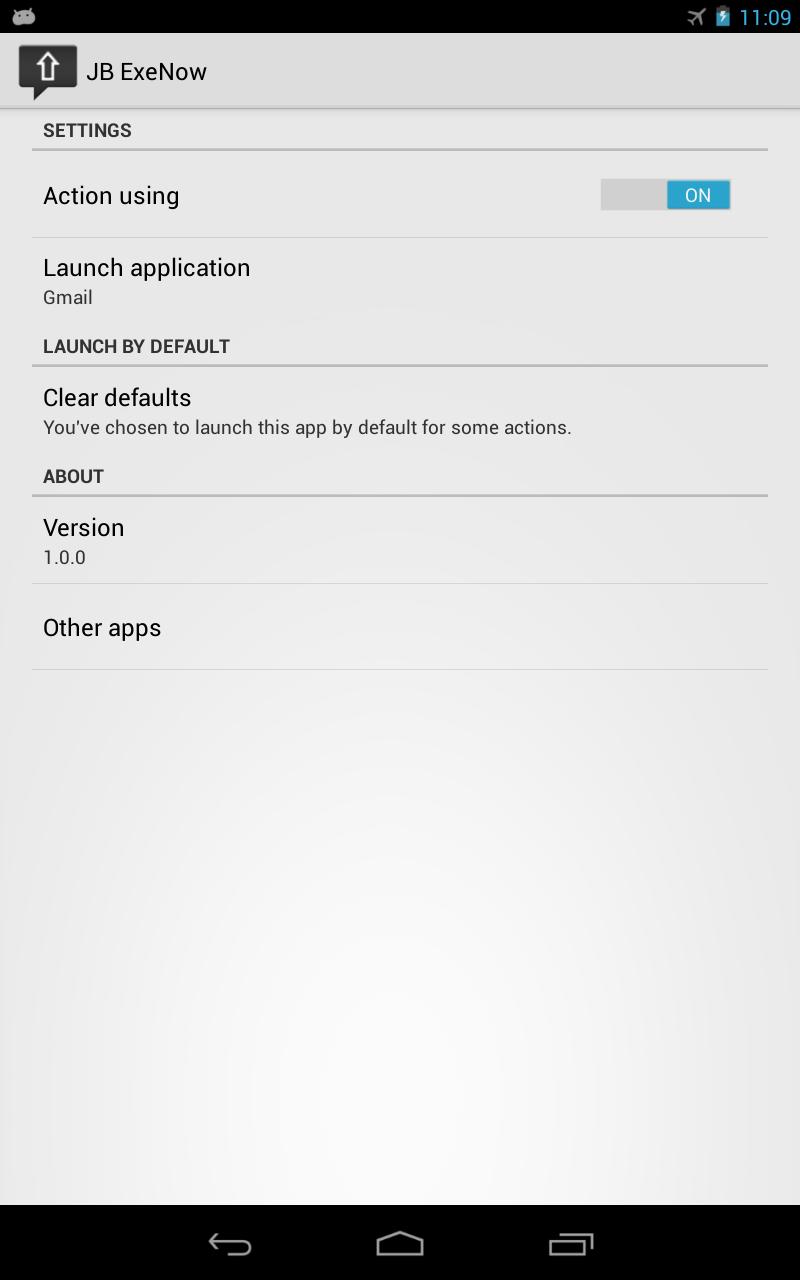The height and width of the screenshot is (1280, 800).
Task: Tap the system back button
Action: pyautogui.click(x=230, y=1244)
